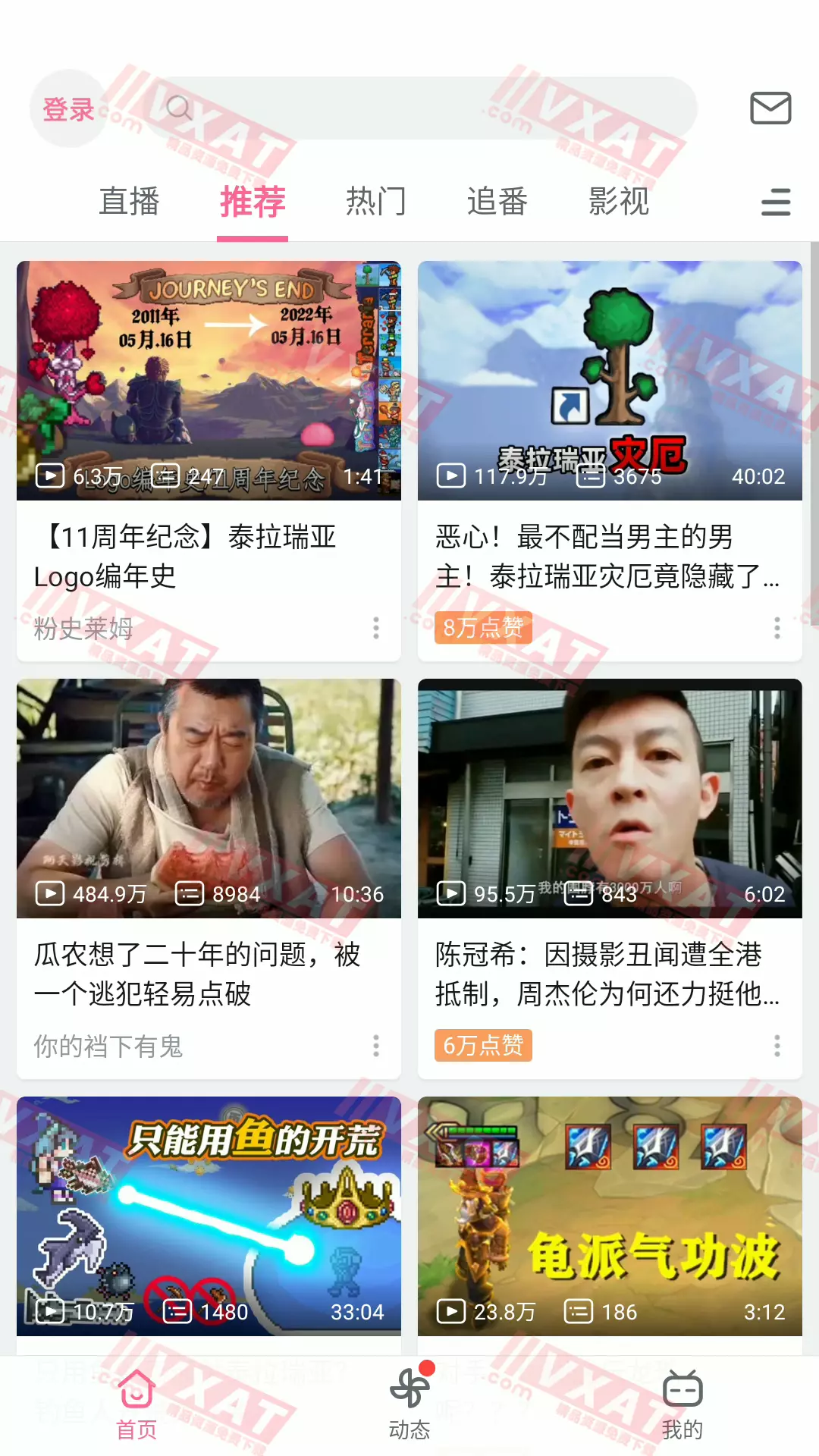Open more options on 粉史莱姆's video
Screen dimensions: 819x1456
pos(375,629)
